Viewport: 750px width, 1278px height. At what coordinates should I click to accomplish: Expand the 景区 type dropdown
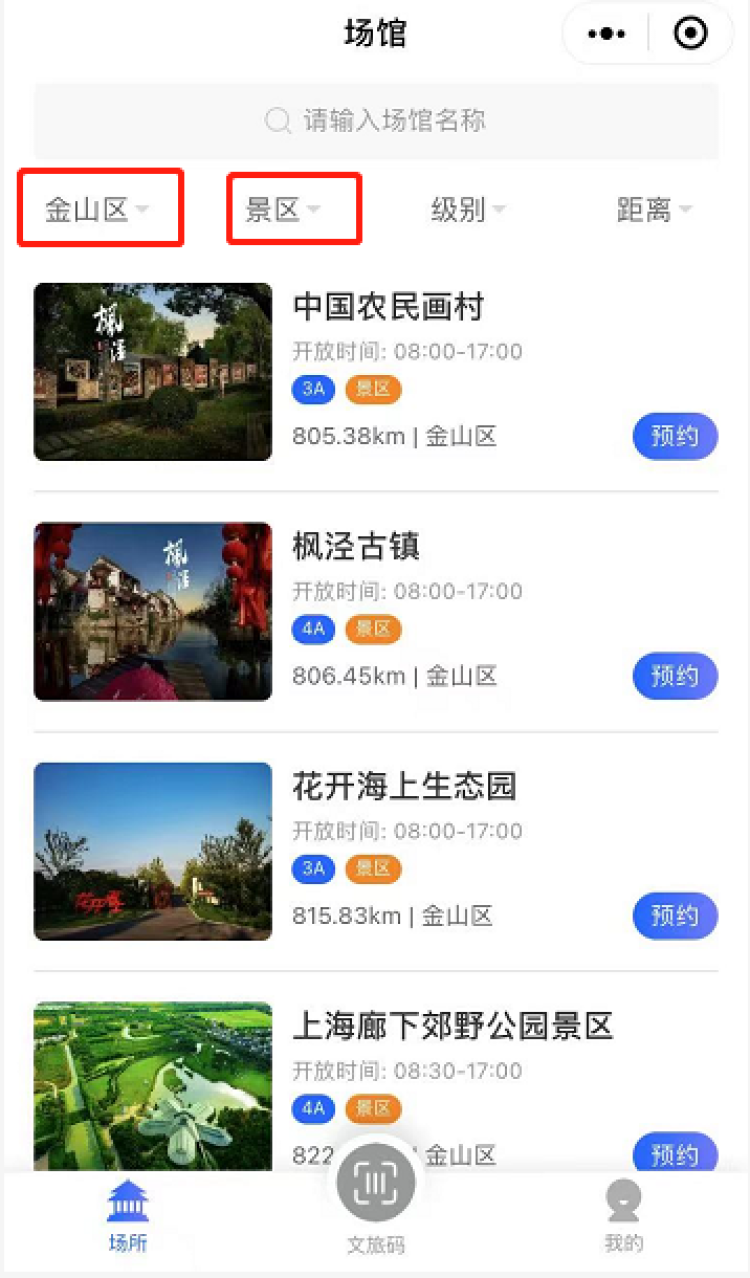point(284,210)
